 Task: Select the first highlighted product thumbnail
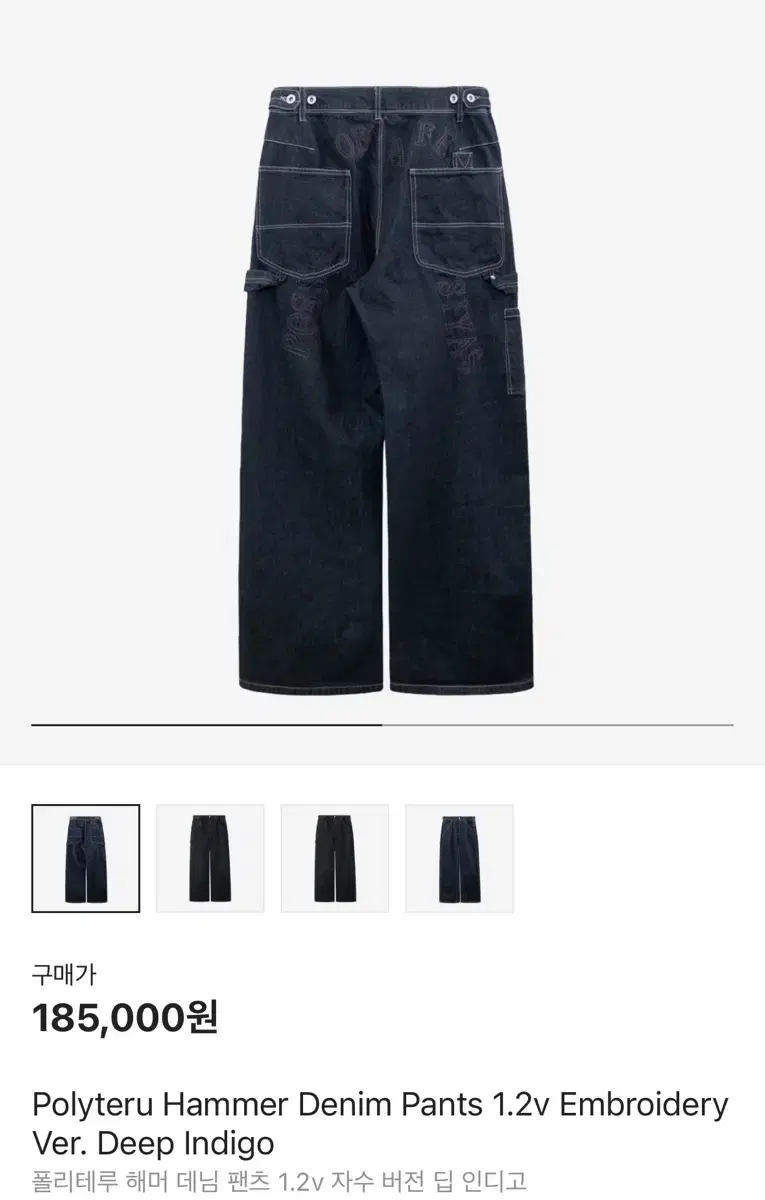click(86, 858)
